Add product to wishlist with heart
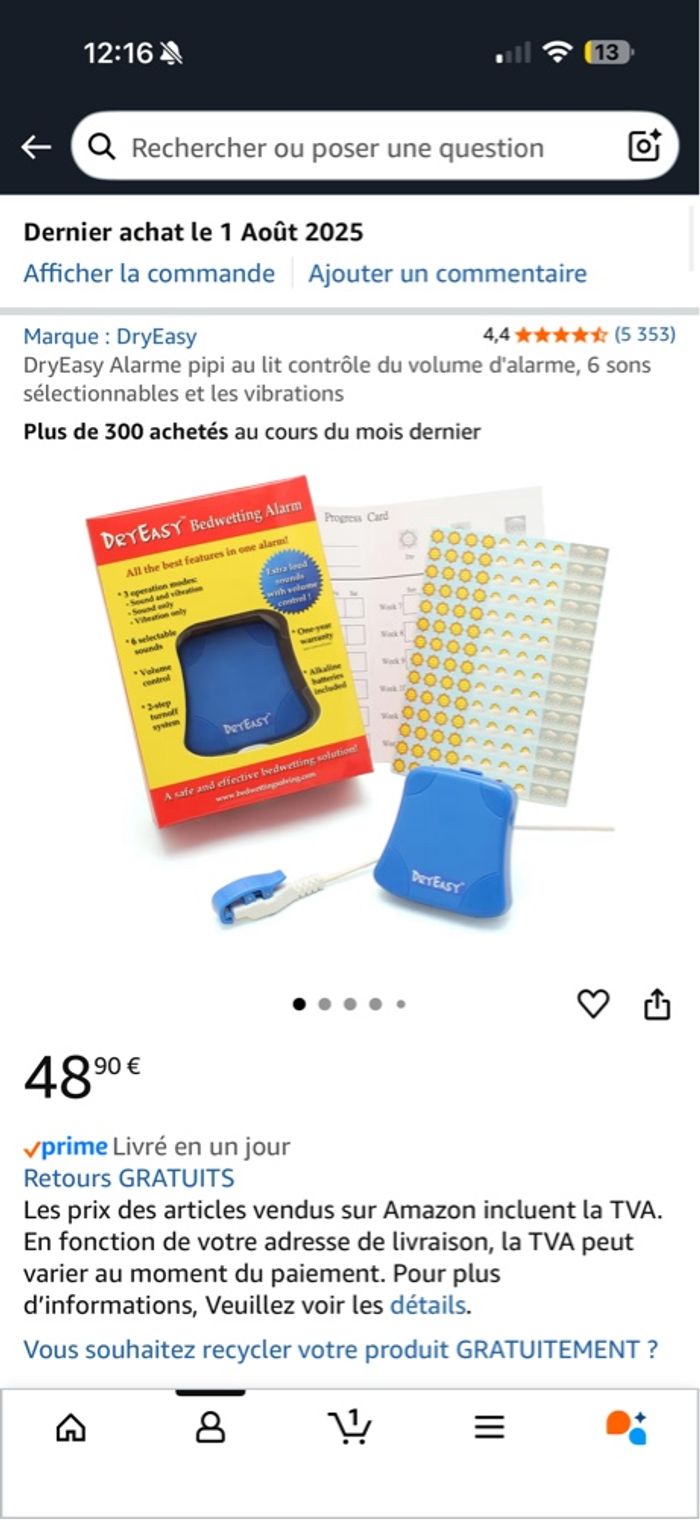 point(593,1003)
